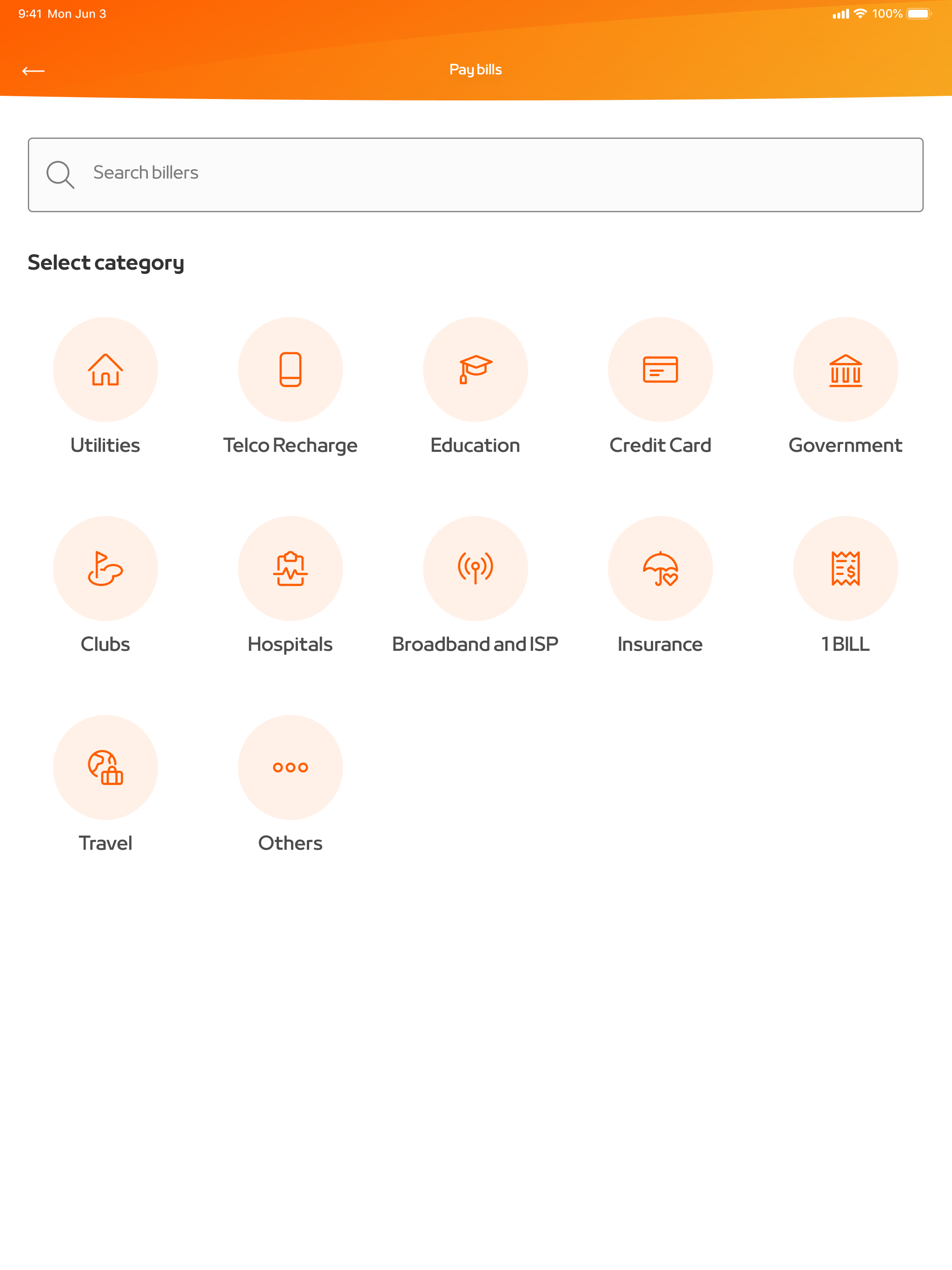Viewport: 952px width, 1270px height.
Task: Open Telco Recharge billers
Action: pyautogui.click(x=291, y=369)
